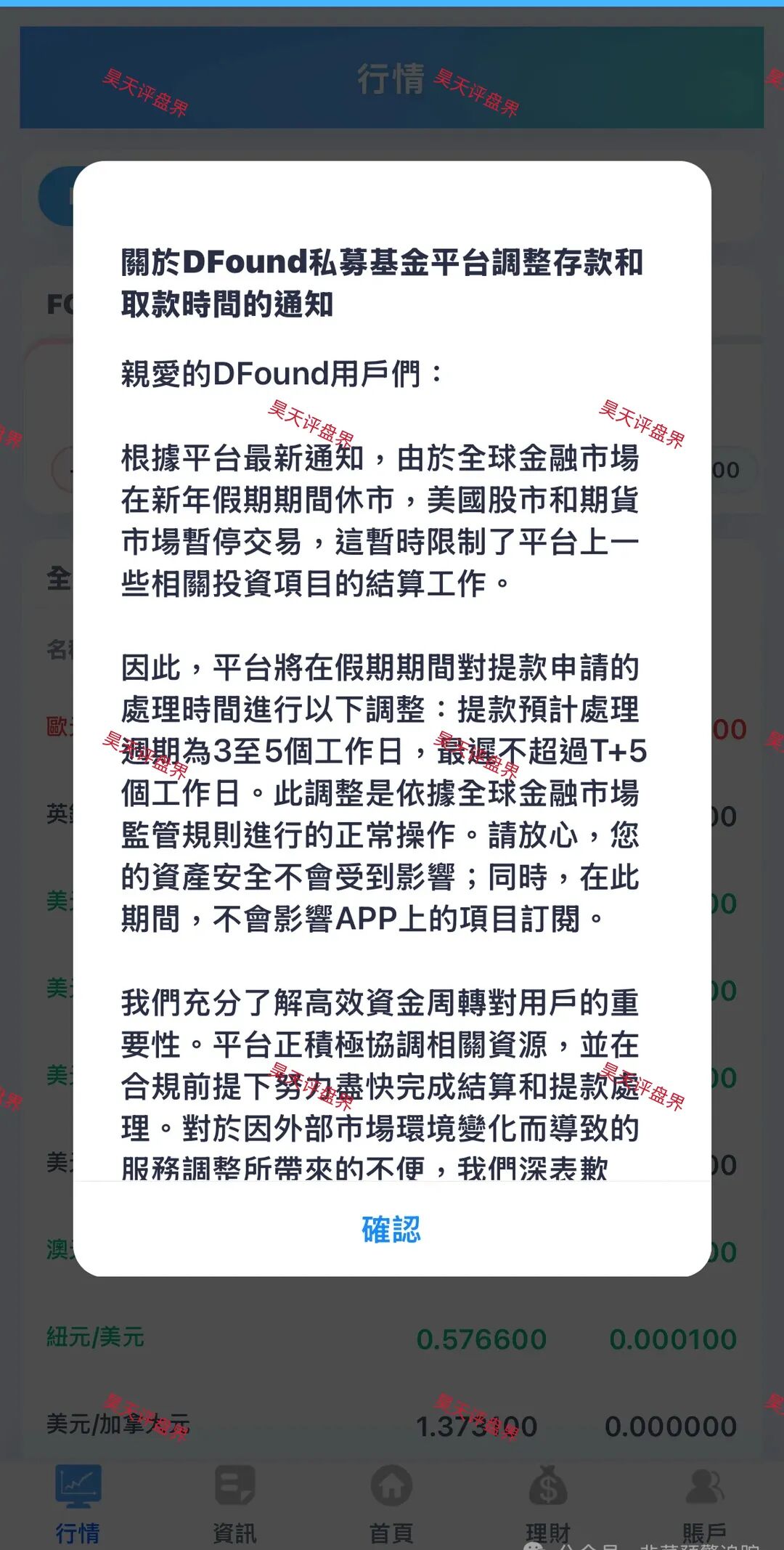Open the 資訊 tab
The height and width of the screenshot is (1550, 784).
point(234,1502)
